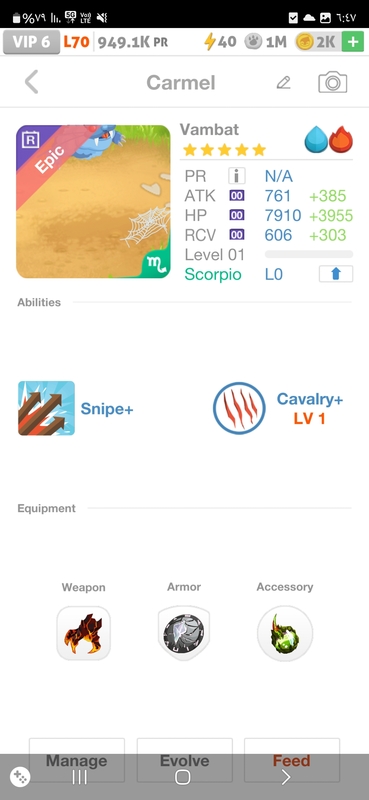Tap the green plus to add gold
This screenshot has height=800, width=369.
[x=353, y=42]
